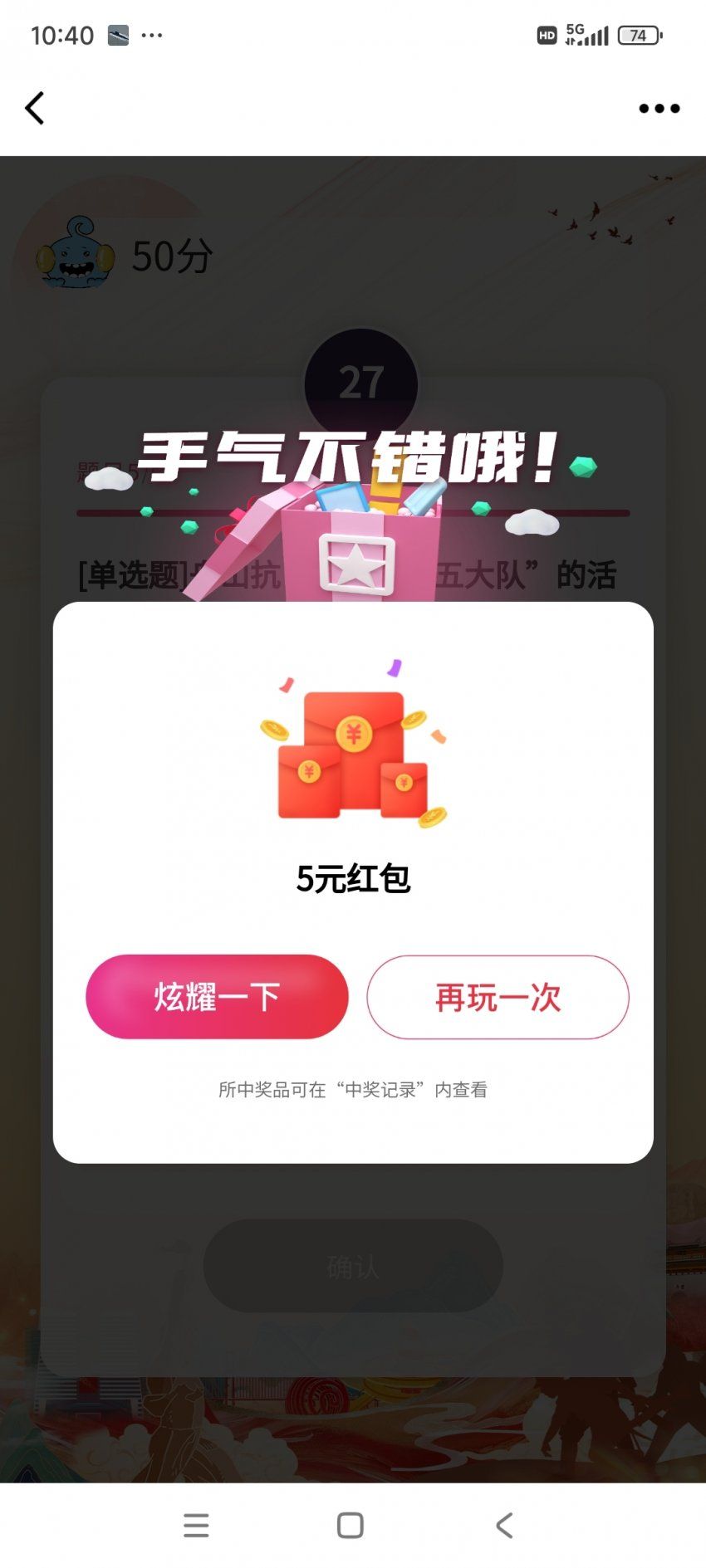Go to the system home screen
706x1568 pixels.
pos(351,1526)
